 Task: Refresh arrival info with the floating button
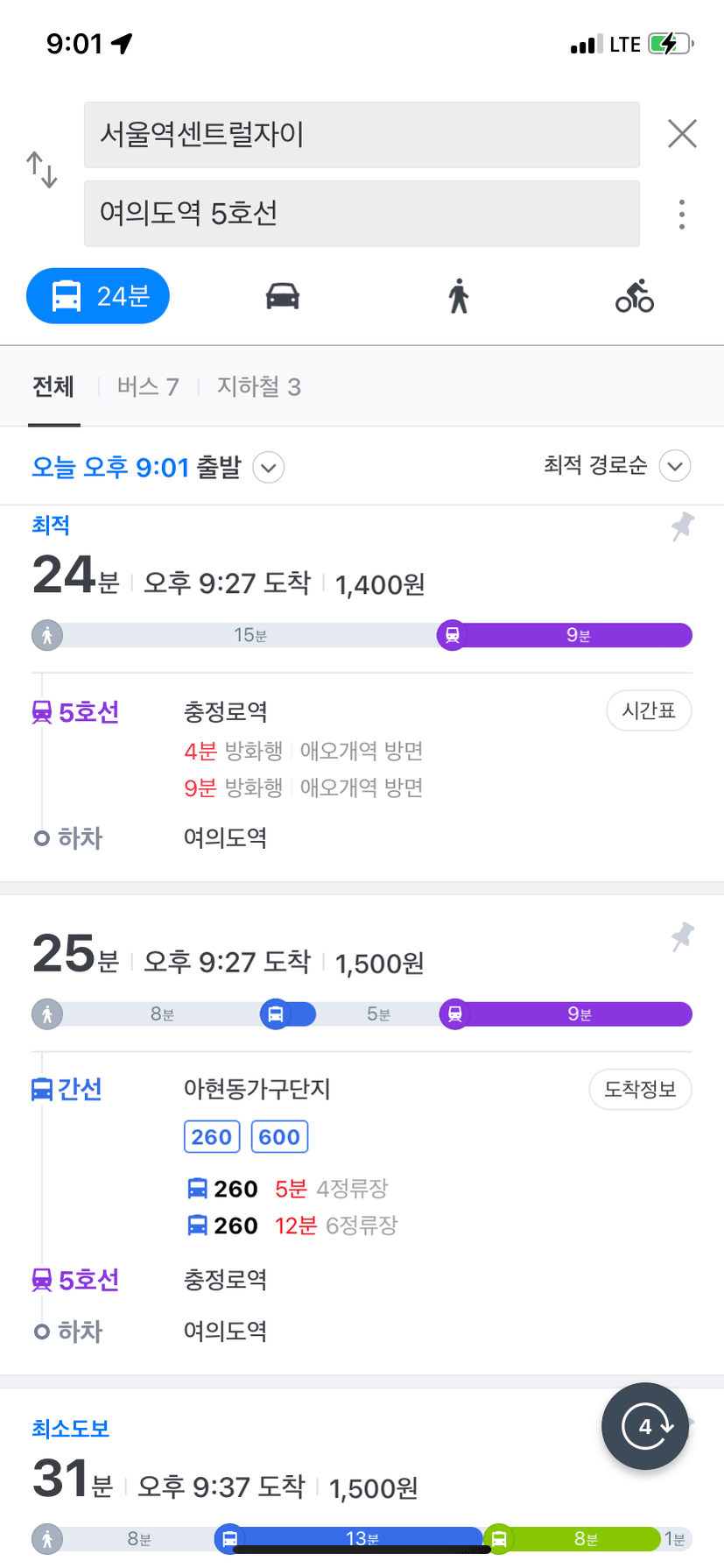point(645,1426)
